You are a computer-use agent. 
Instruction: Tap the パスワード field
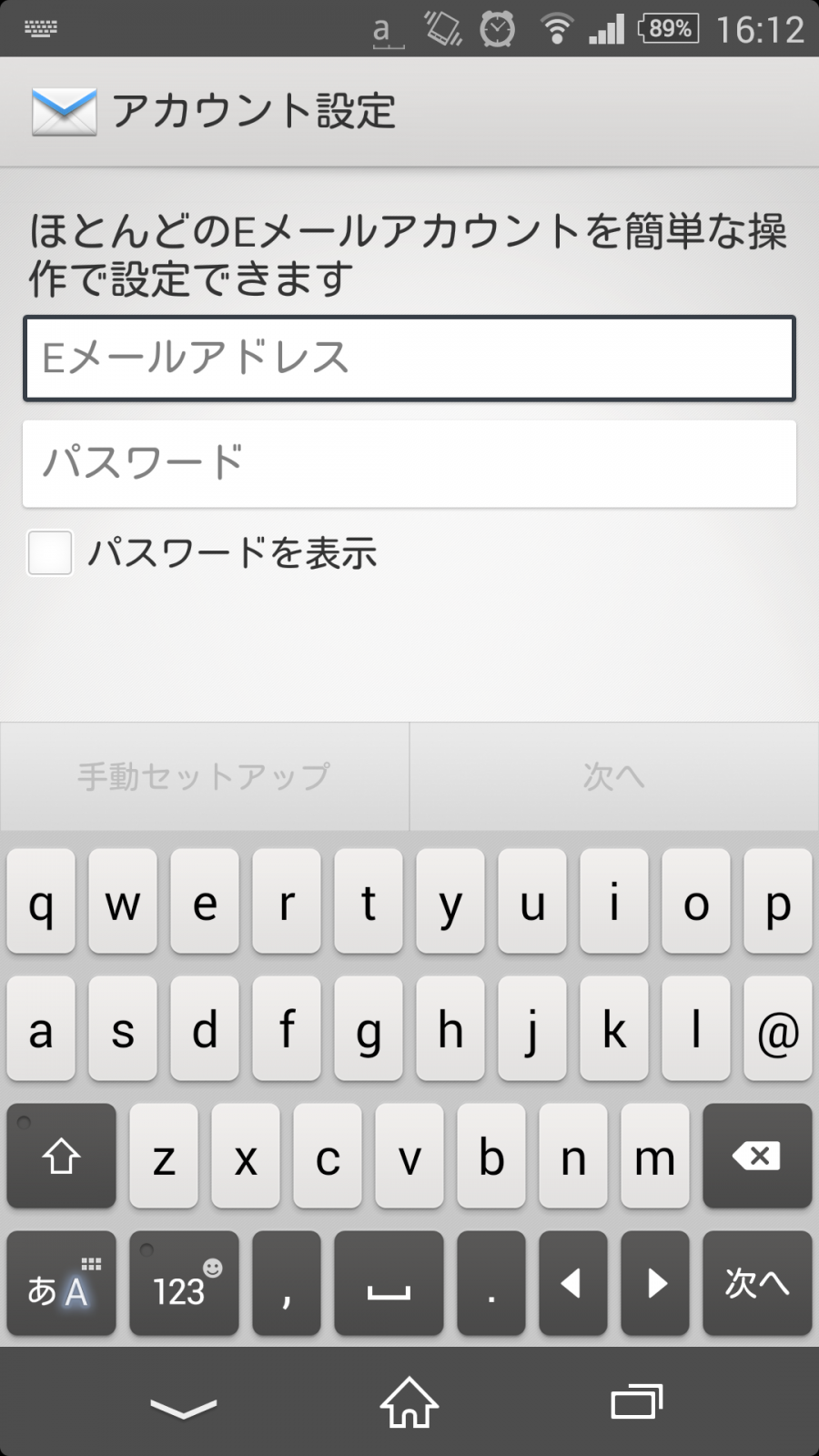pyautogui.click(x=409, y=463)
